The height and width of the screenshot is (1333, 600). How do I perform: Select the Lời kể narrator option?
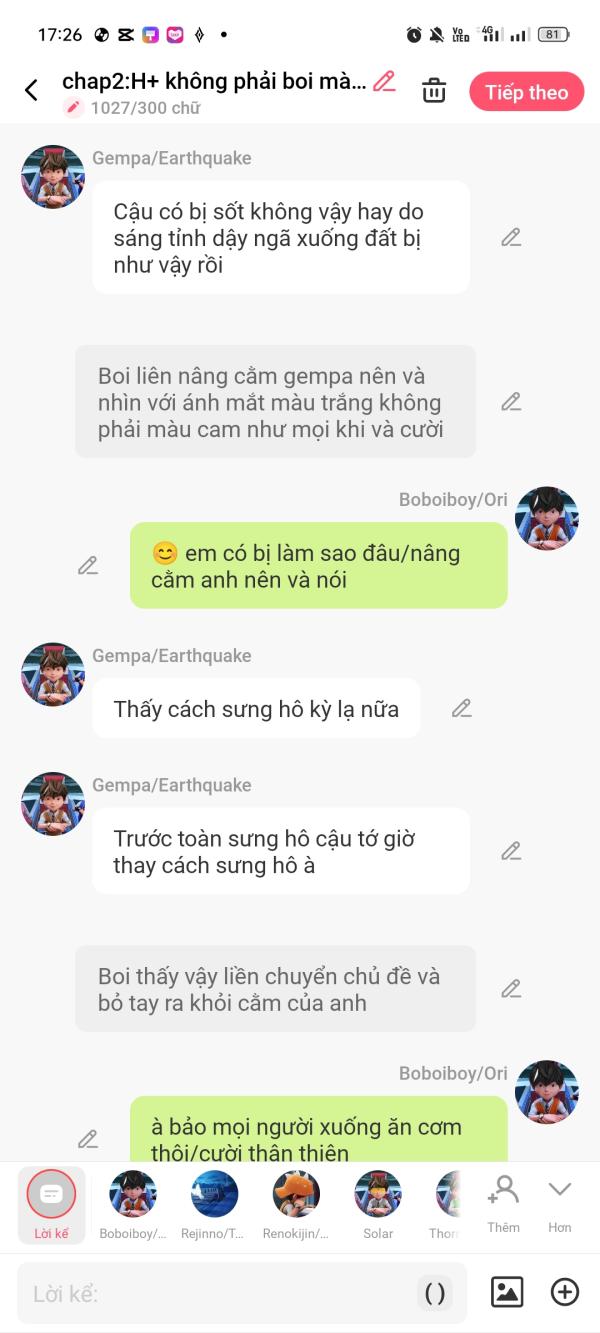tap(51, 1204)
